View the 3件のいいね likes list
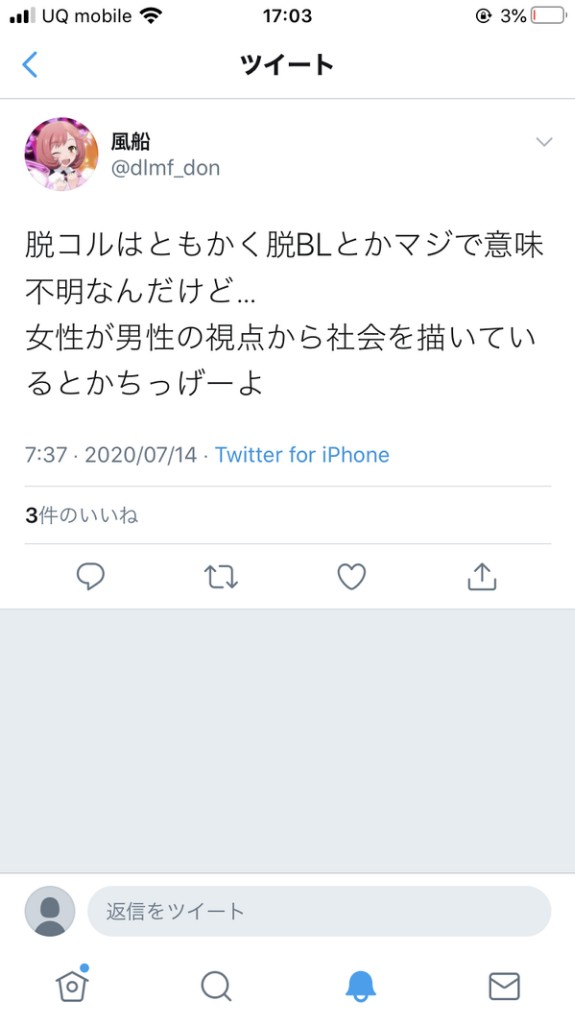 pos(82,515)
